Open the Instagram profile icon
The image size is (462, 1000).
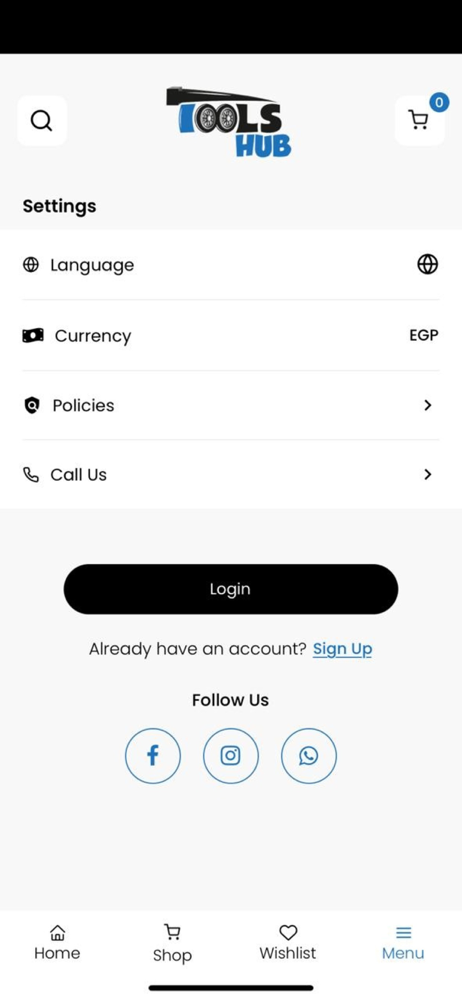point(231,756)
